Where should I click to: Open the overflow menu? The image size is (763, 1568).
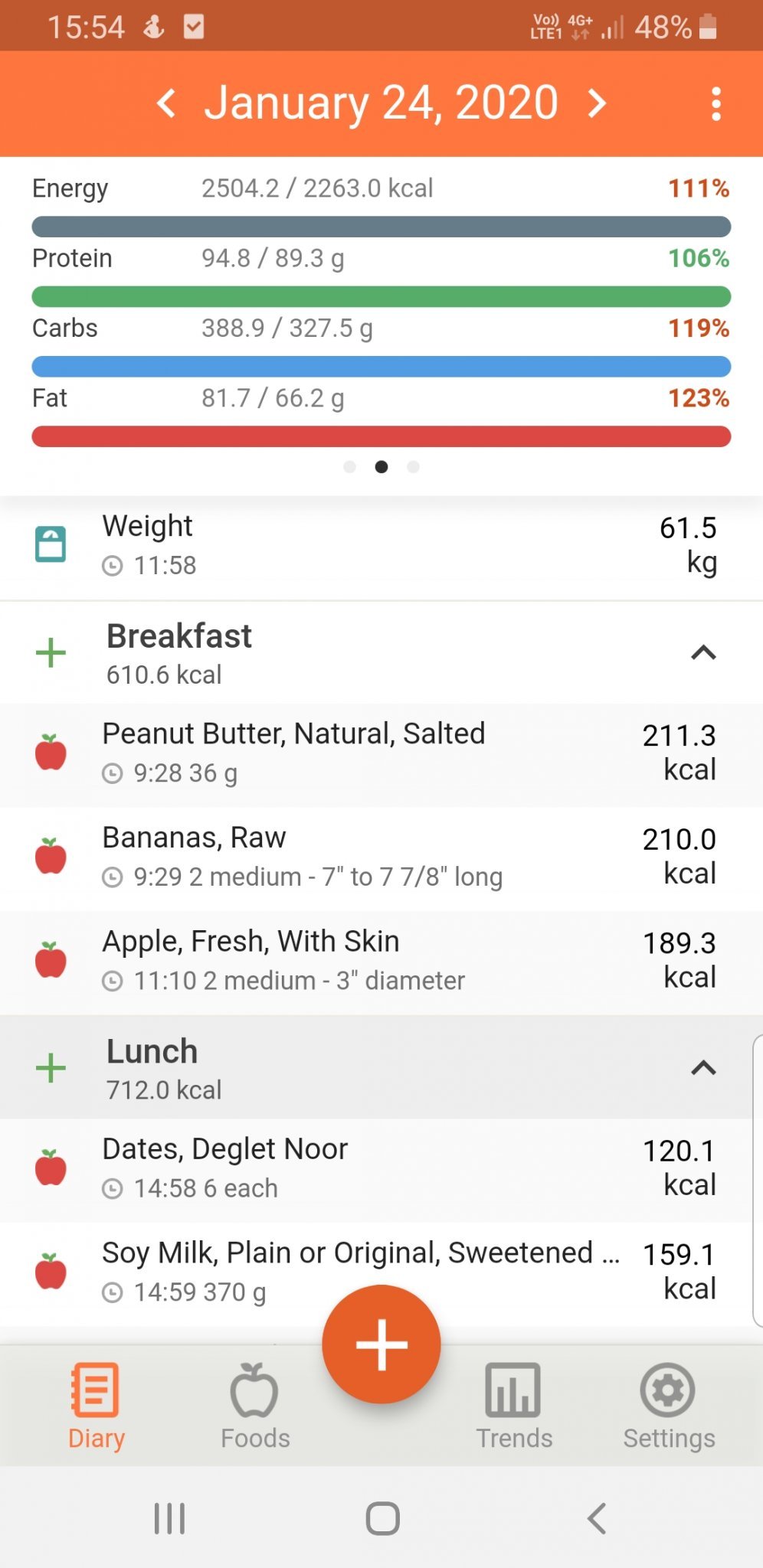(716, 103)
